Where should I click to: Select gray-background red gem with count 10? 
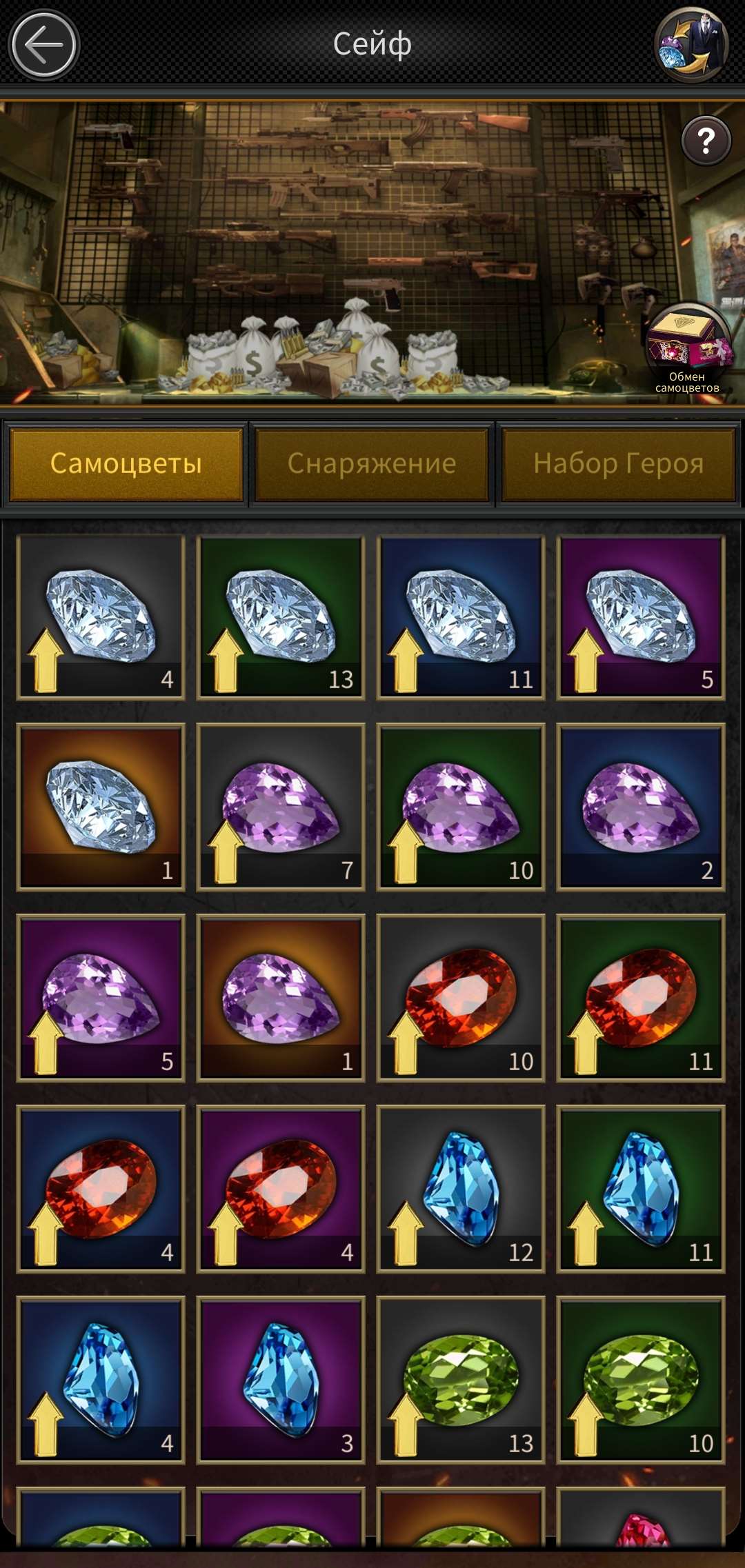tap(461, 998)
